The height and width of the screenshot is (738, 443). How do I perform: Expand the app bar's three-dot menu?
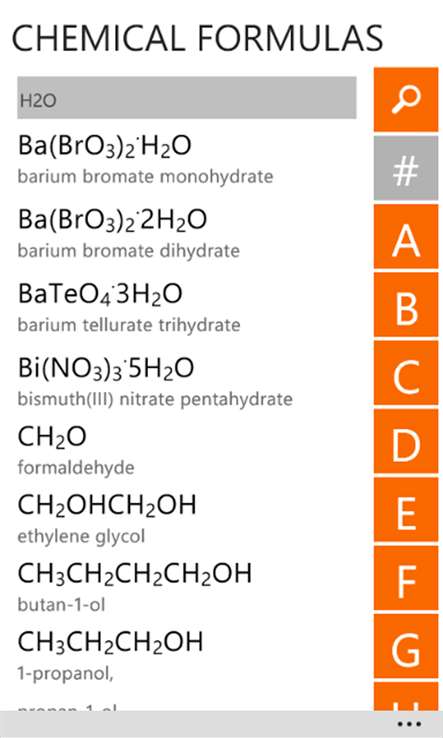point(409,724)
